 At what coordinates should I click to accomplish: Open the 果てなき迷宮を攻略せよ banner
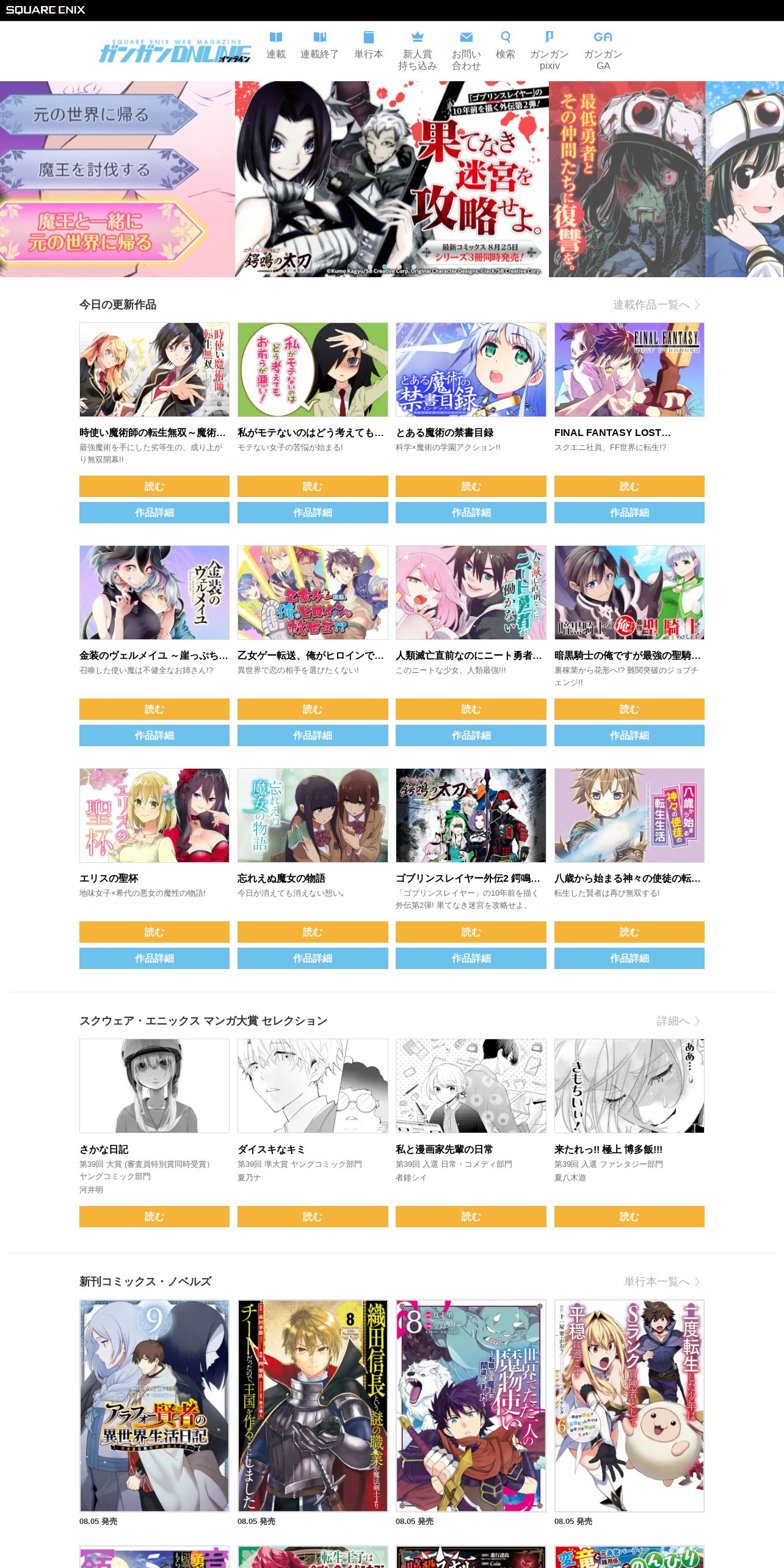click(391, 179)
